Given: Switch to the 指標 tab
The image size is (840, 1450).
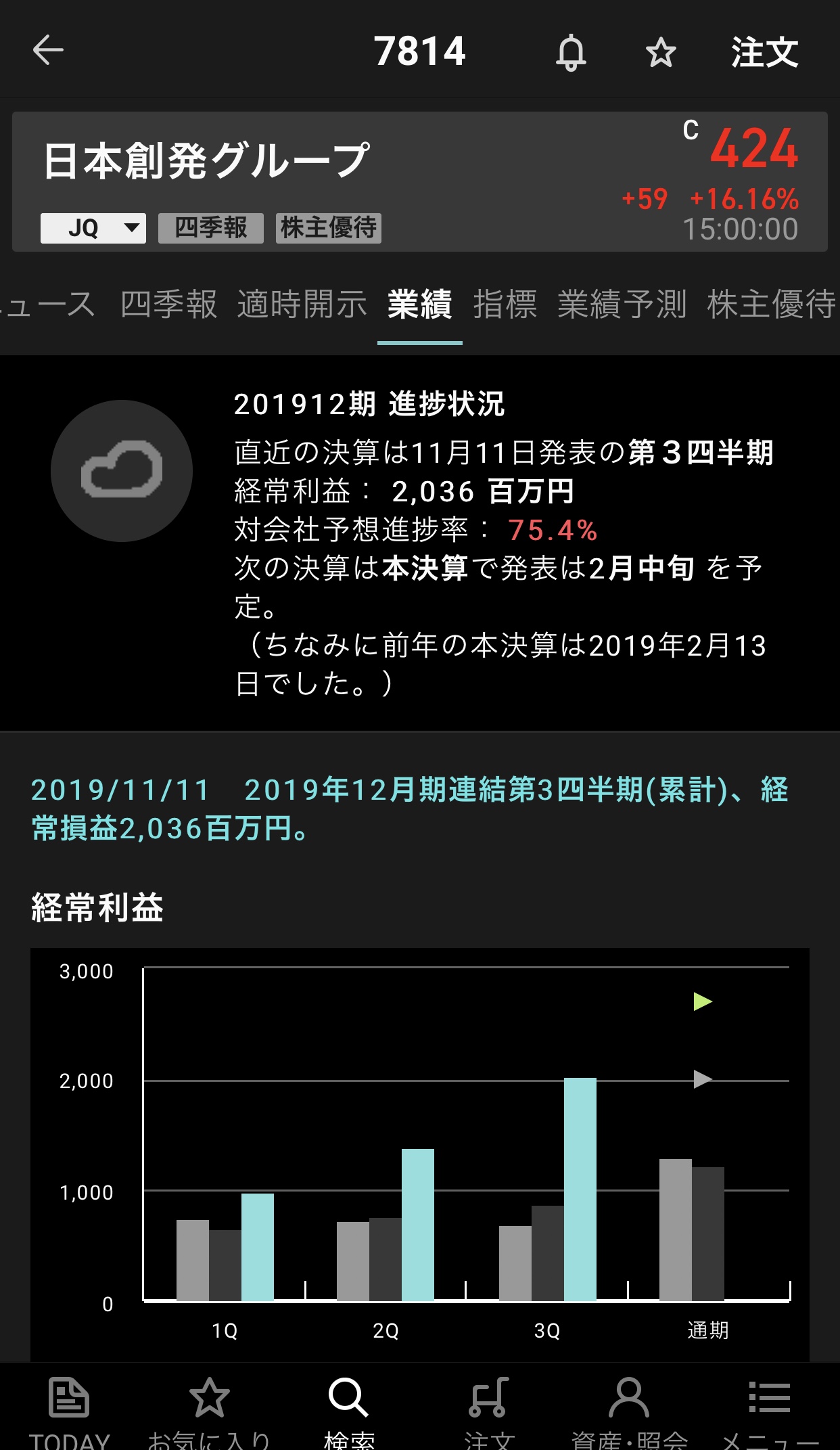Looking at the screenshot, I should coord(505,304).
